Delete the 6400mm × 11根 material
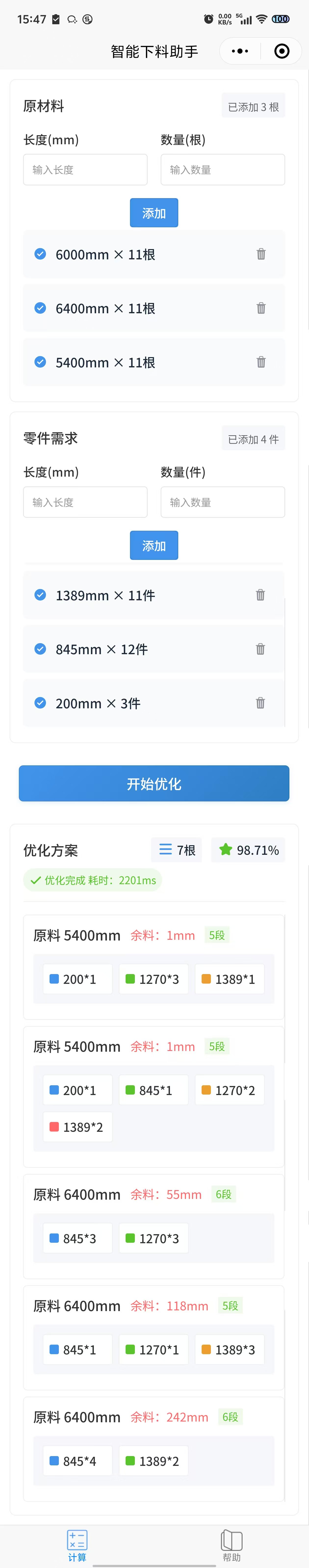The image size is (309, 1568). 261,308
